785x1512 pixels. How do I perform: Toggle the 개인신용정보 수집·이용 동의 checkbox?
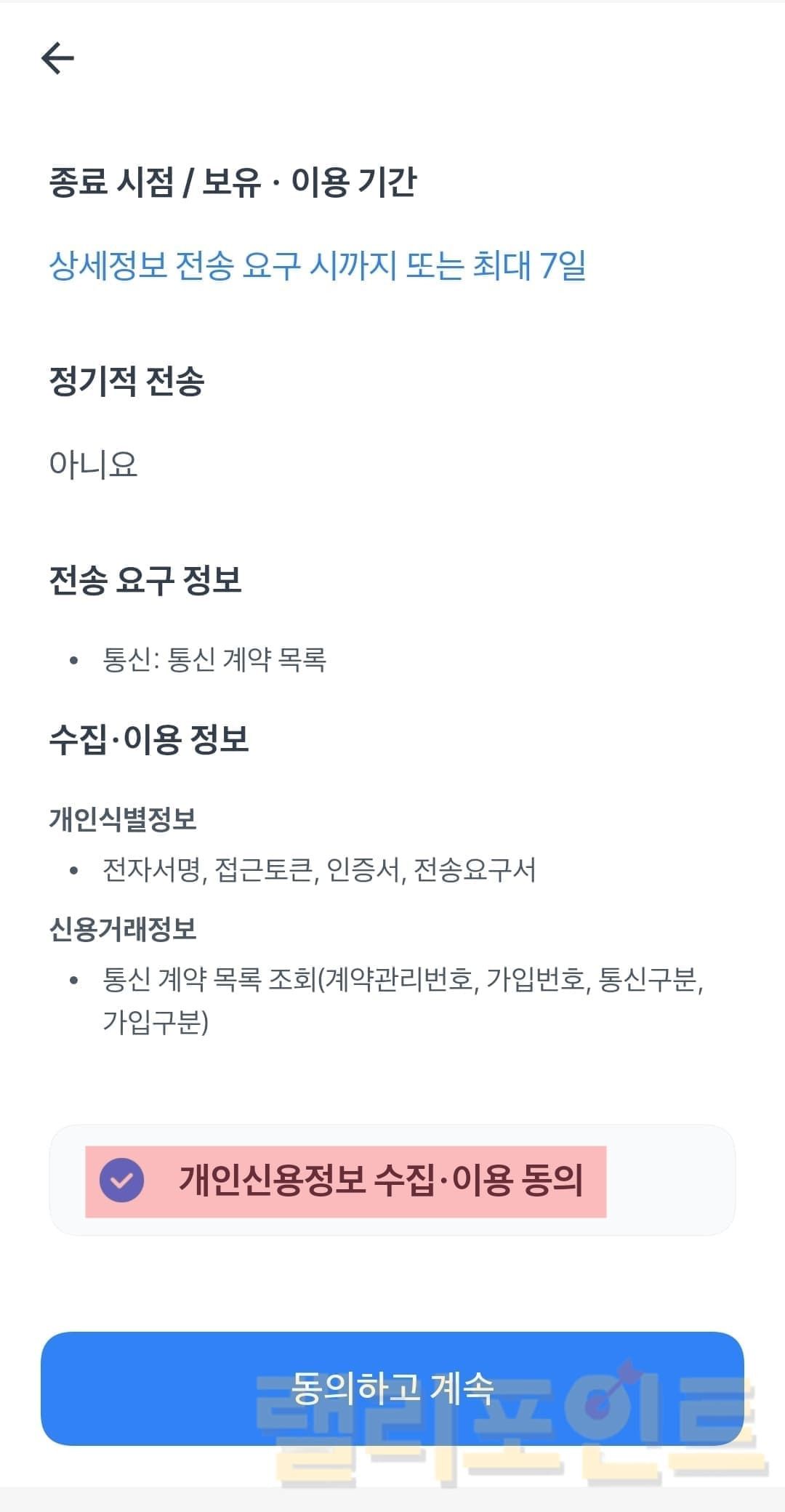(x=122, y=1180)
